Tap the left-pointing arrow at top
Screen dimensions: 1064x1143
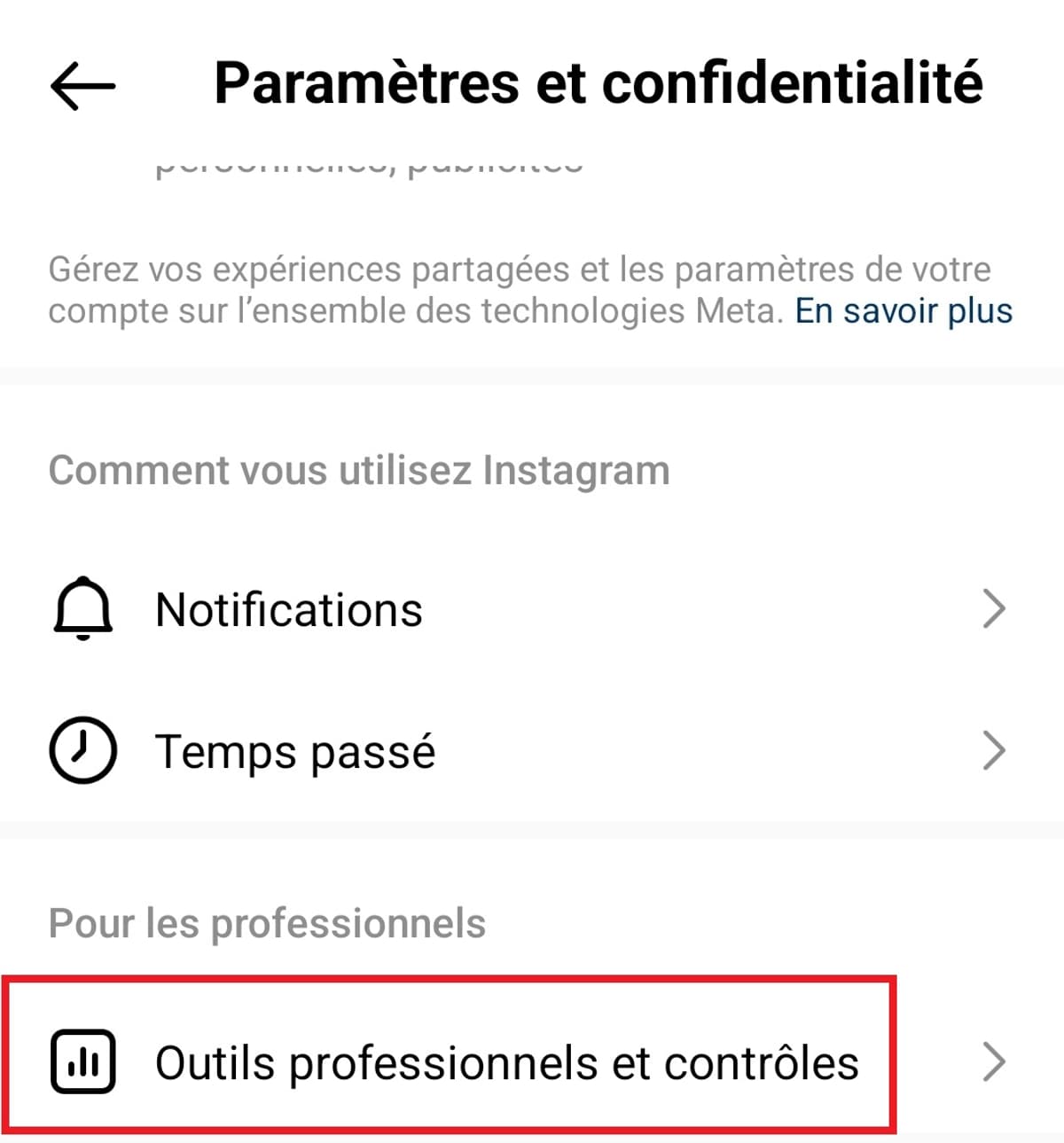(x=82, y=84)
